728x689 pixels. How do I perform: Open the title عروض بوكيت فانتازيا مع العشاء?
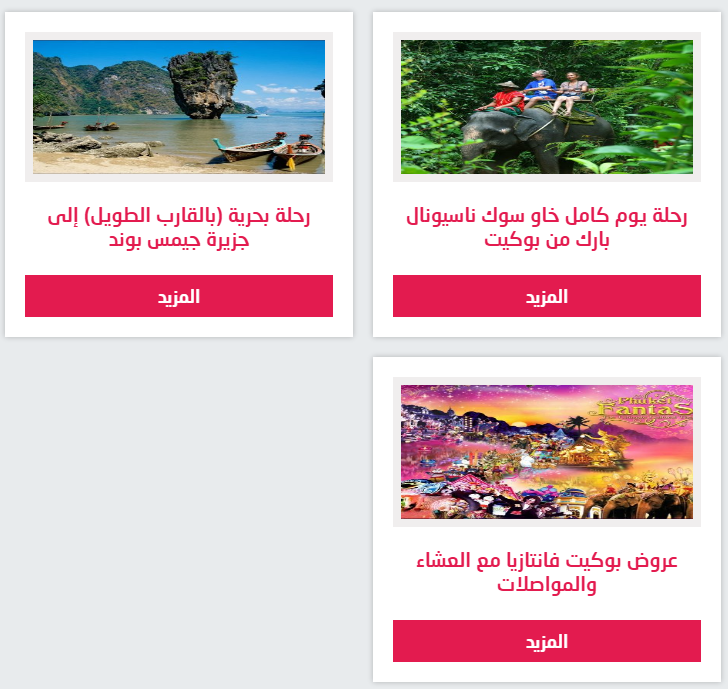(x=546, y=572)
